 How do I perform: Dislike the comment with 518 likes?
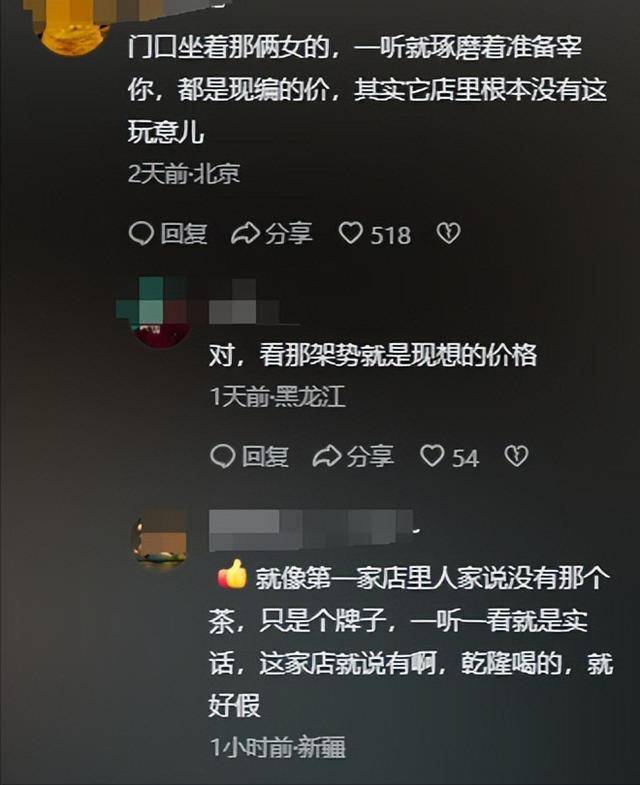pyautogui.click(x=449, y=234)
